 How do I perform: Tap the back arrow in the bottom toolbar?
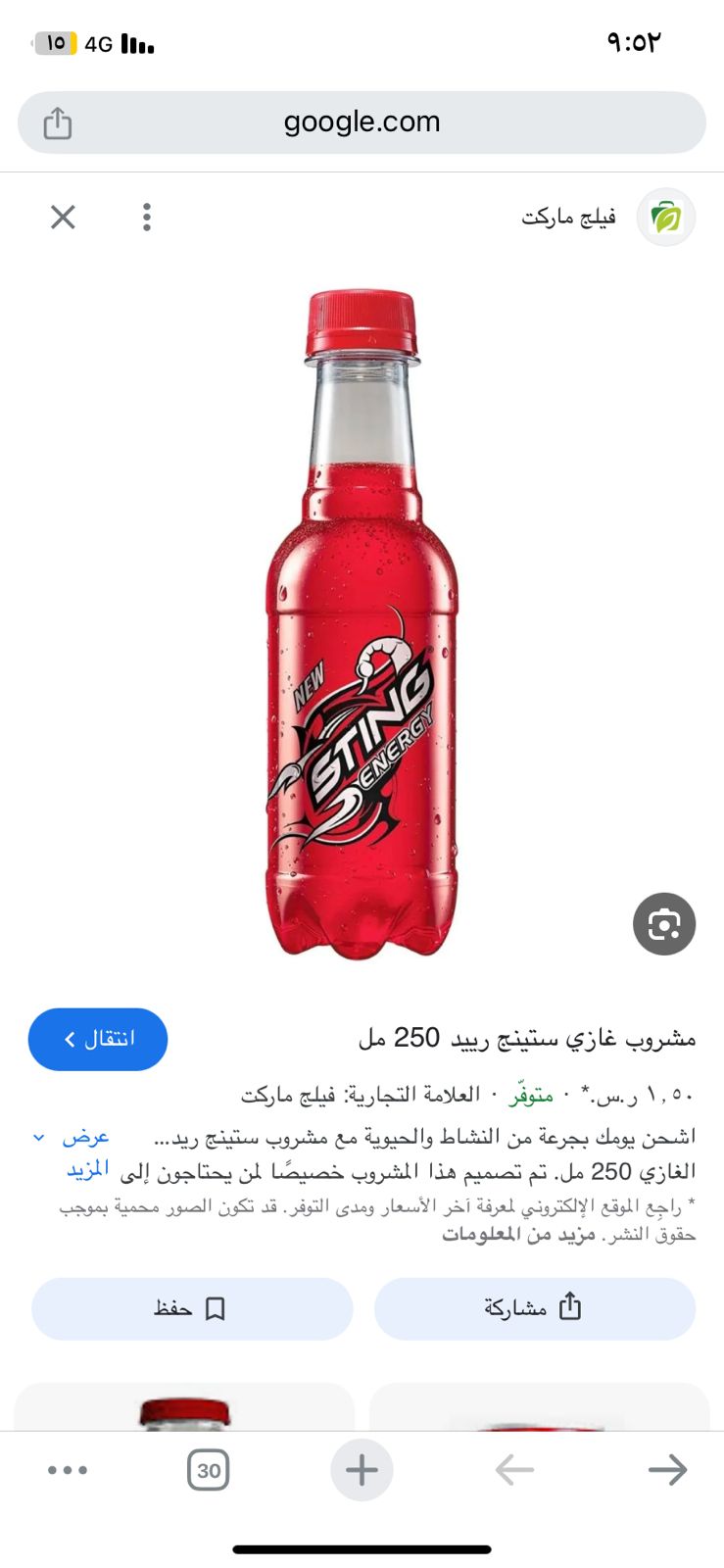513,1469
